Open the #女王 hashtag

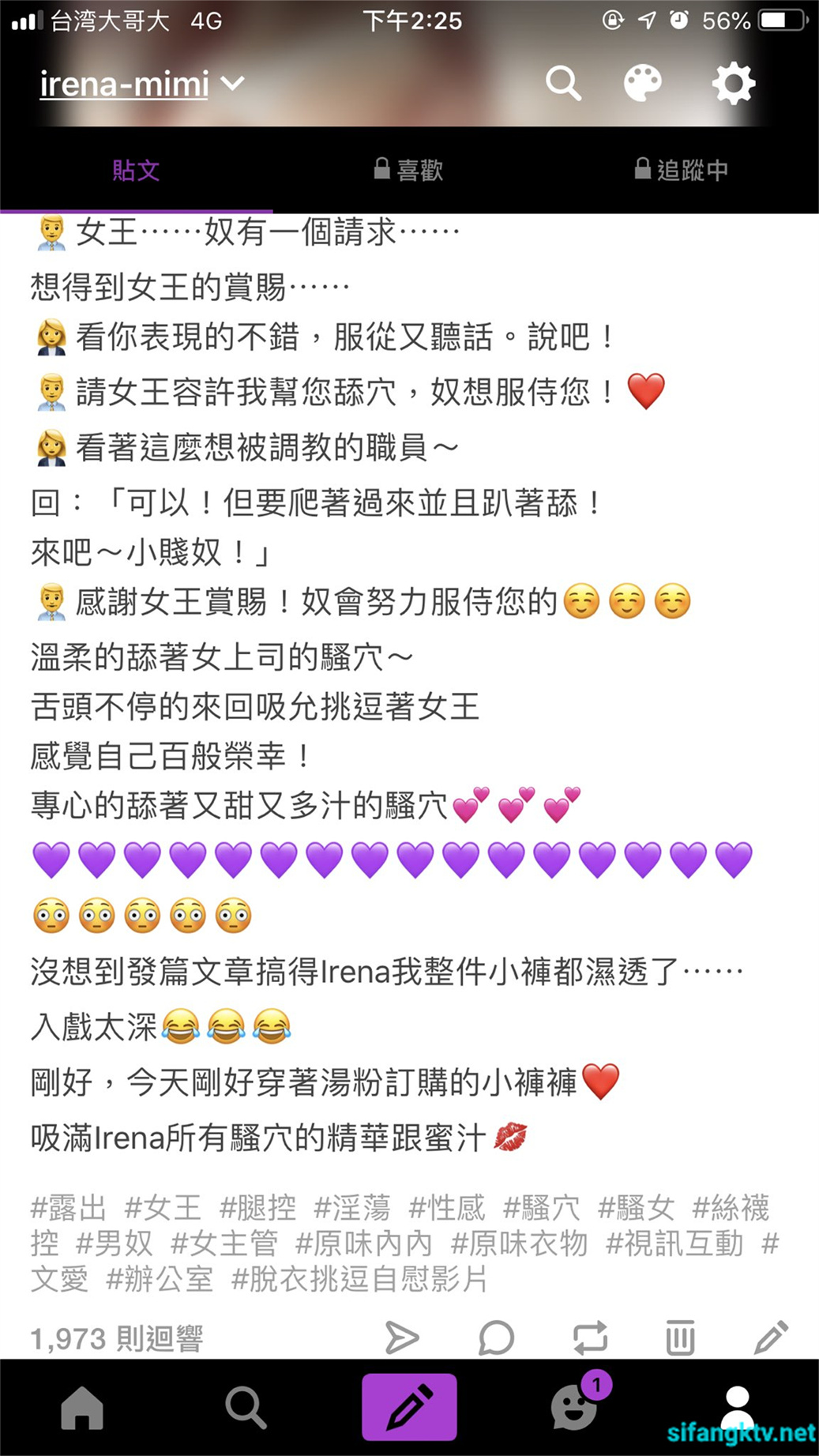[163, 1208]
